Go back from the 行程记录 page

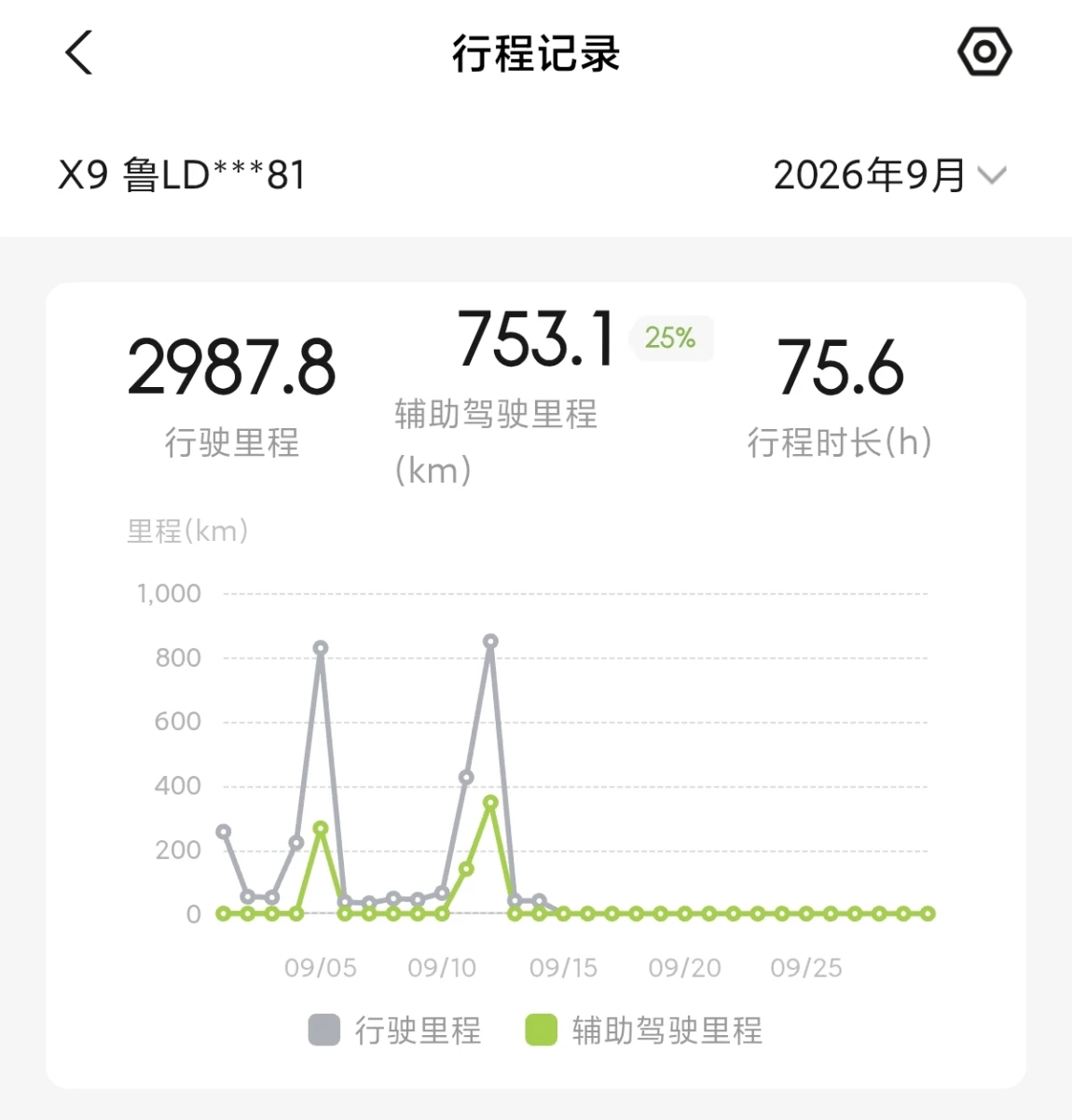click(79, 52)
